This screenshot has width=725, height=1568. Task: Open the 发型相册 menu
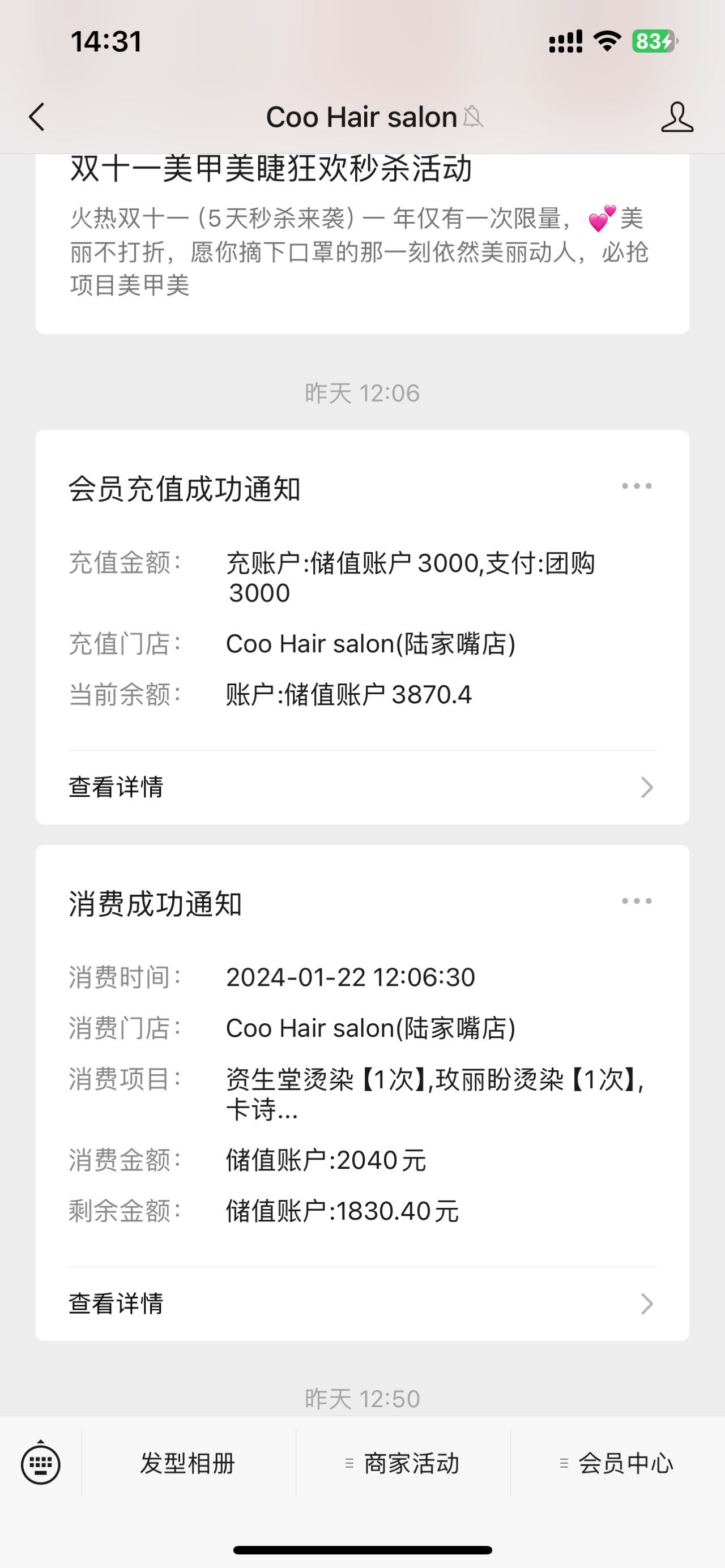(188, 1463)
